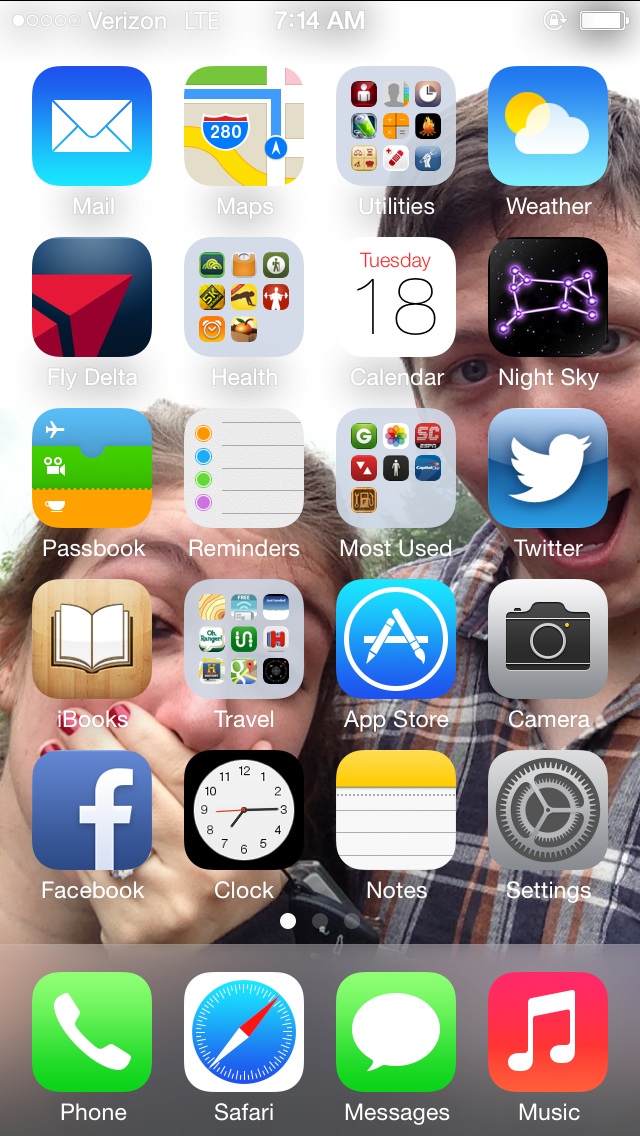This screenshot has width=640, height=1136.
Task: Open the Utilities folder
Action: (396, 126)
